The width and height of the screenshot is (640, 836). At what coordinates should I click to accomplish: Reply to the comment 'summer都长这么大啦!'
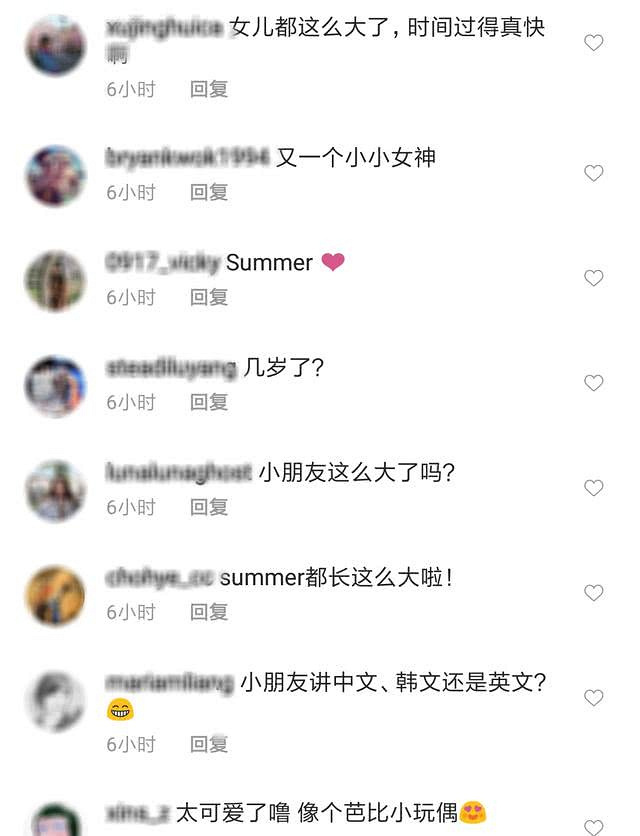click(209, 612)
